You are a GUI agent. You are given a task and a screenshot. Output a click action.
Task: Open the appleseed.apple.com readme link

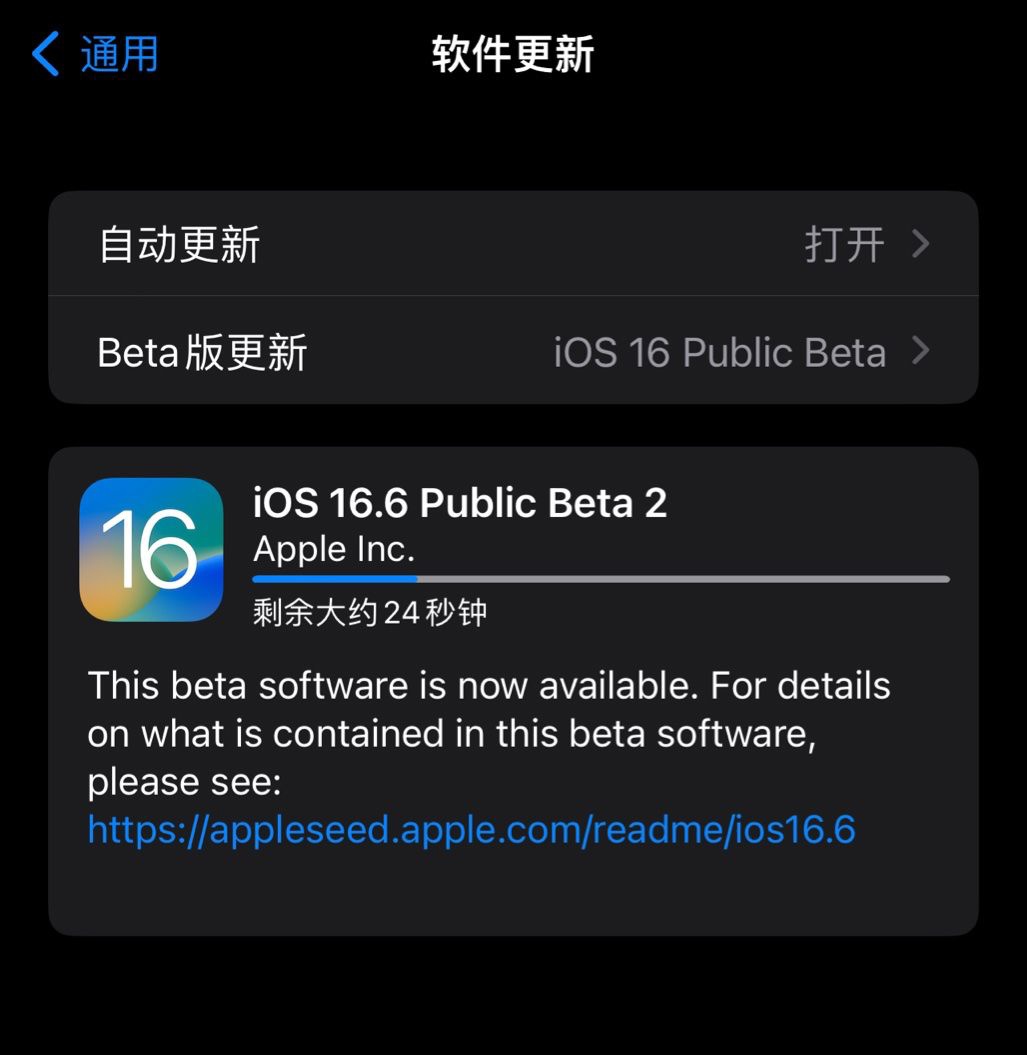[x=473, y=830]
